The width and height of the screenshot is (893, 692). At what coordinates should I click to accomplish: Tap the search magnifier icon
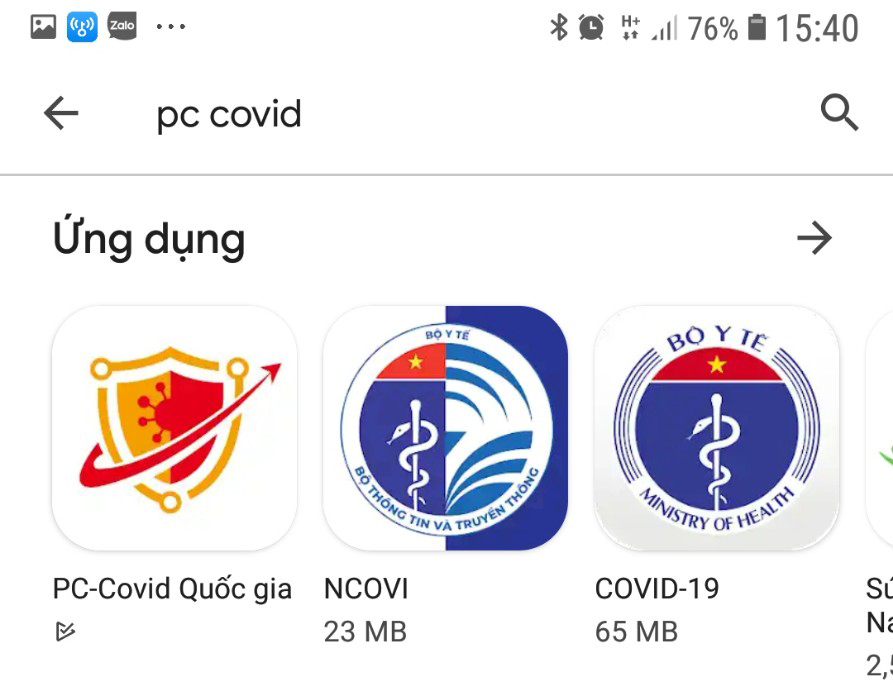pos(839,113)
